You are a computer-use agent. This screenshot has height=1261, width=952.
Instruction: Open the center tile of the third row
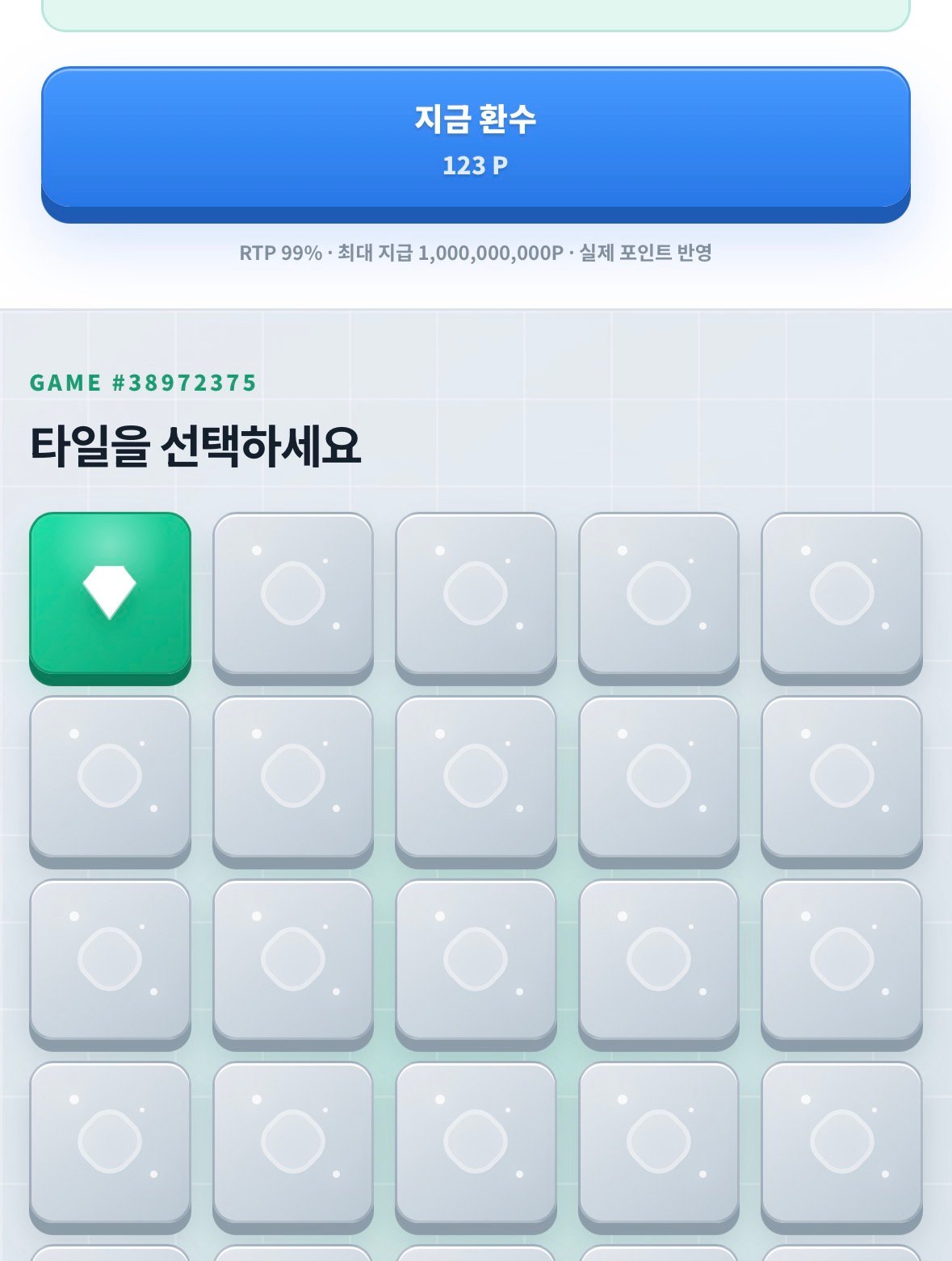[x=476, y=965]
